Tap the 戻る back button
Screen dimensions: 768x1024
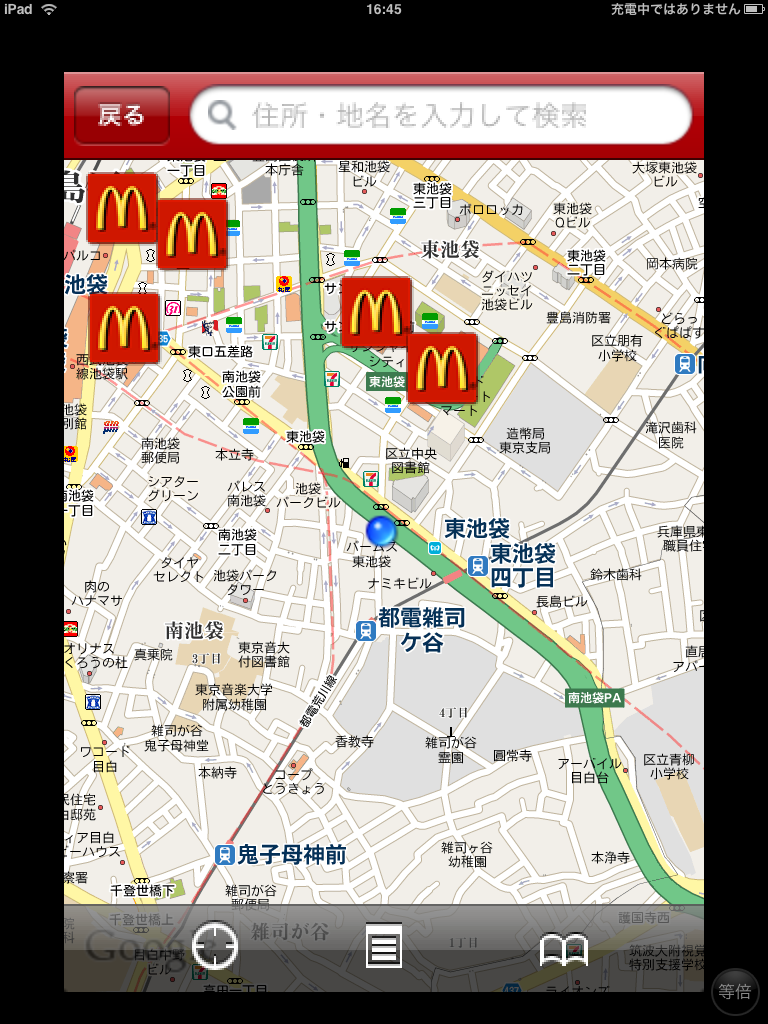[121, 116]
